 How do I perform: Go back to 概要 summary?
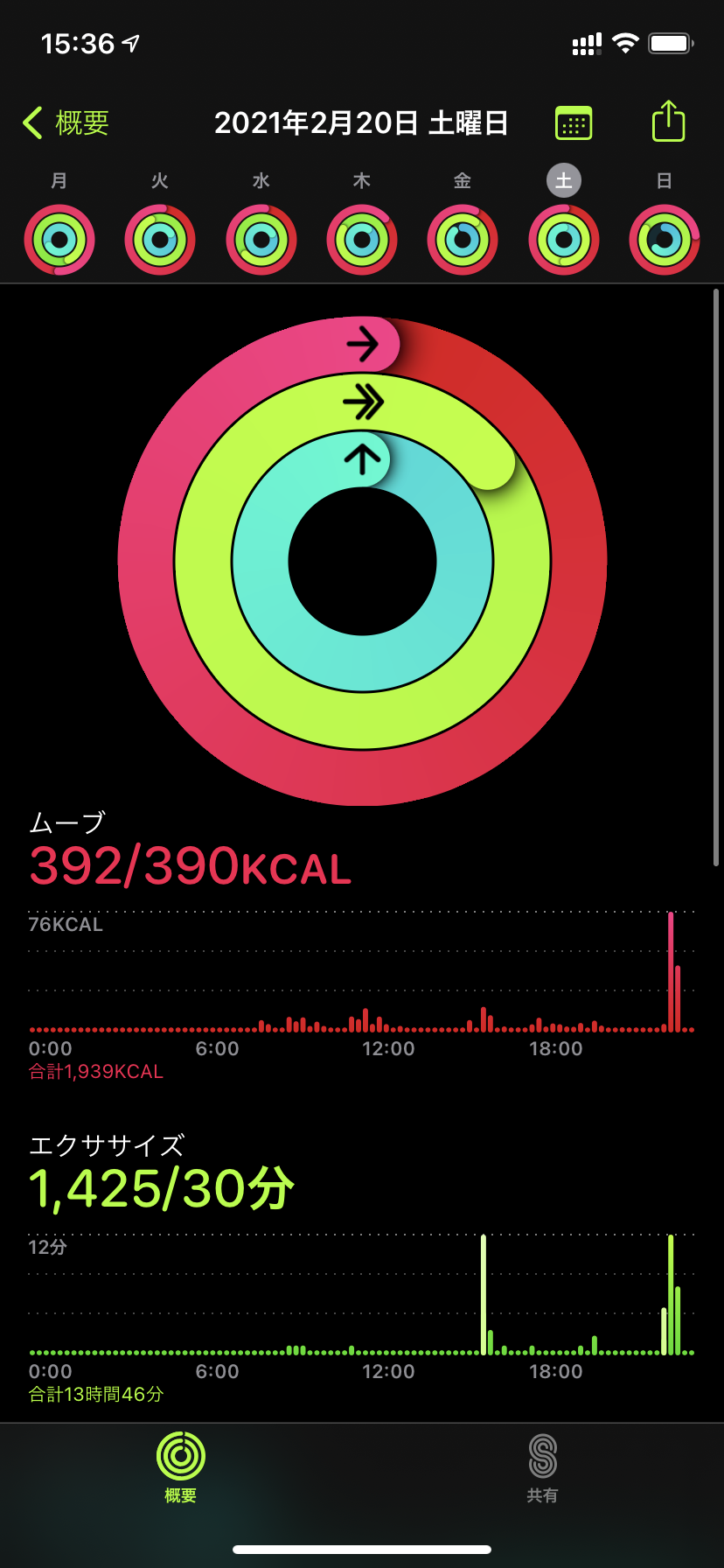coord(66,123)
